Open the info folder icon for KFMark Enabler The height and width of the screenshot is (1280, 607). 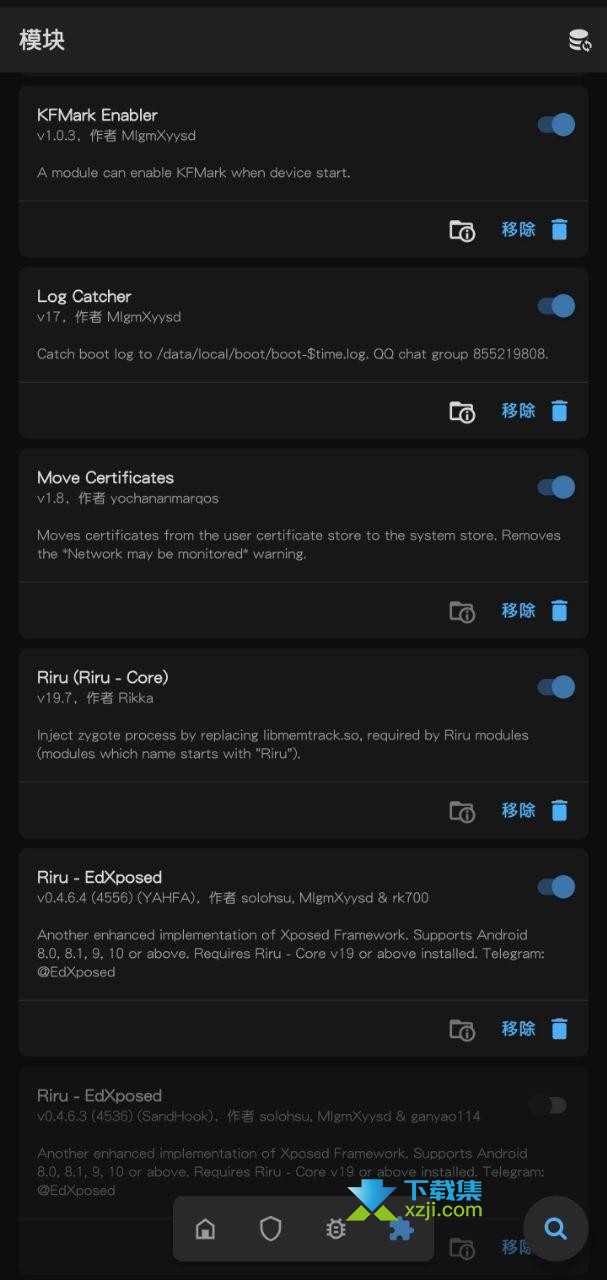click(x=462, y=230)
